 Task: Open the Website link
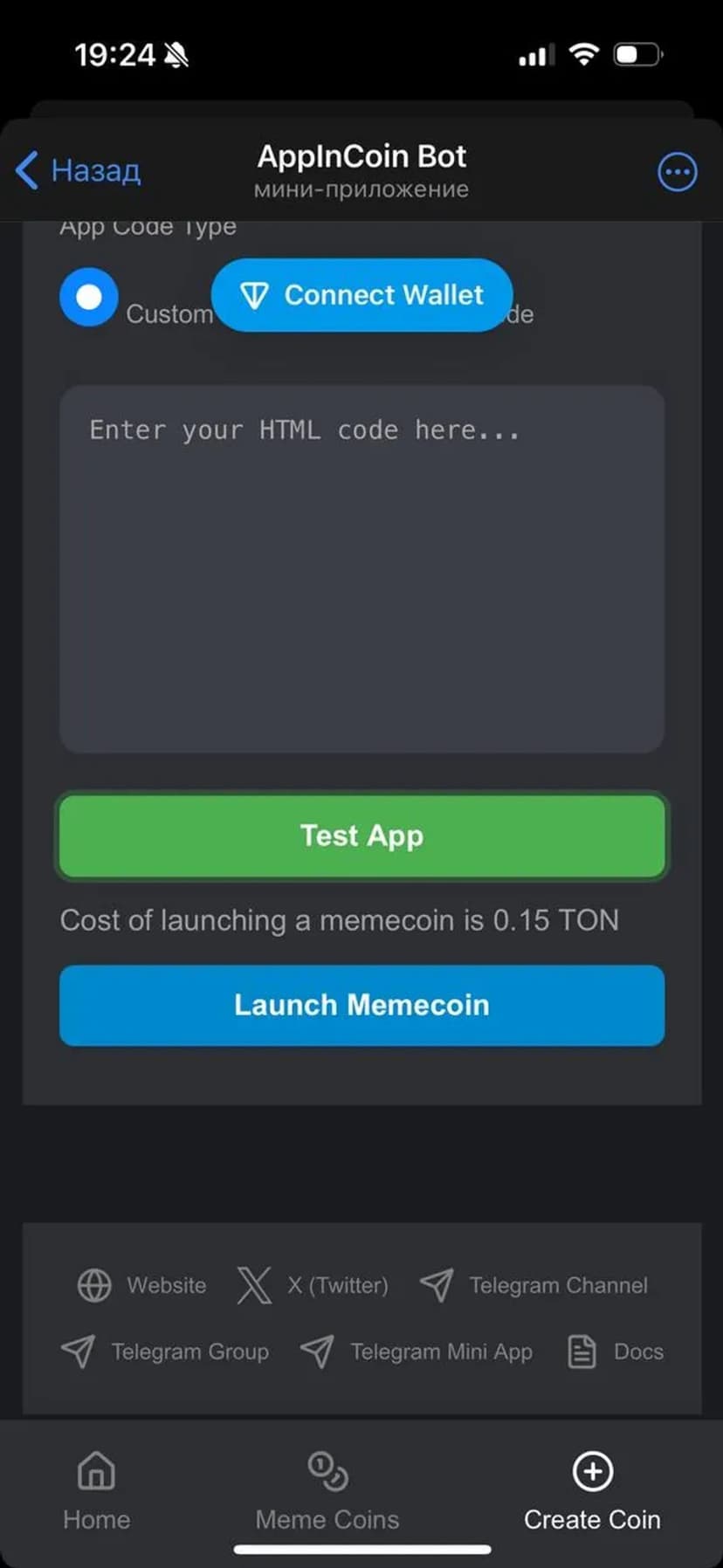pyautogui.click(x=142, y=1285)
